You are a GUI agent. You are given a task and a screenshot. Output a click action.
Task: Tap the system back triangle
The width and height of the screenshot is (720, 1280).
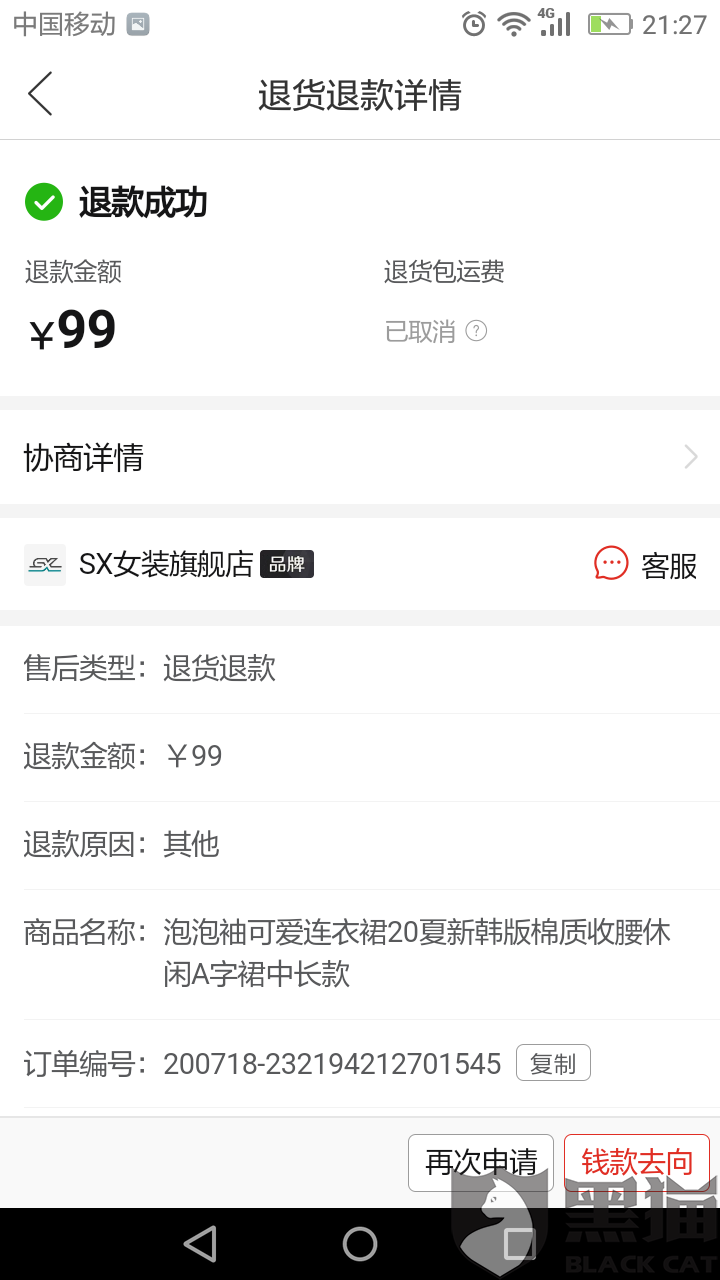coord(200,1244)
